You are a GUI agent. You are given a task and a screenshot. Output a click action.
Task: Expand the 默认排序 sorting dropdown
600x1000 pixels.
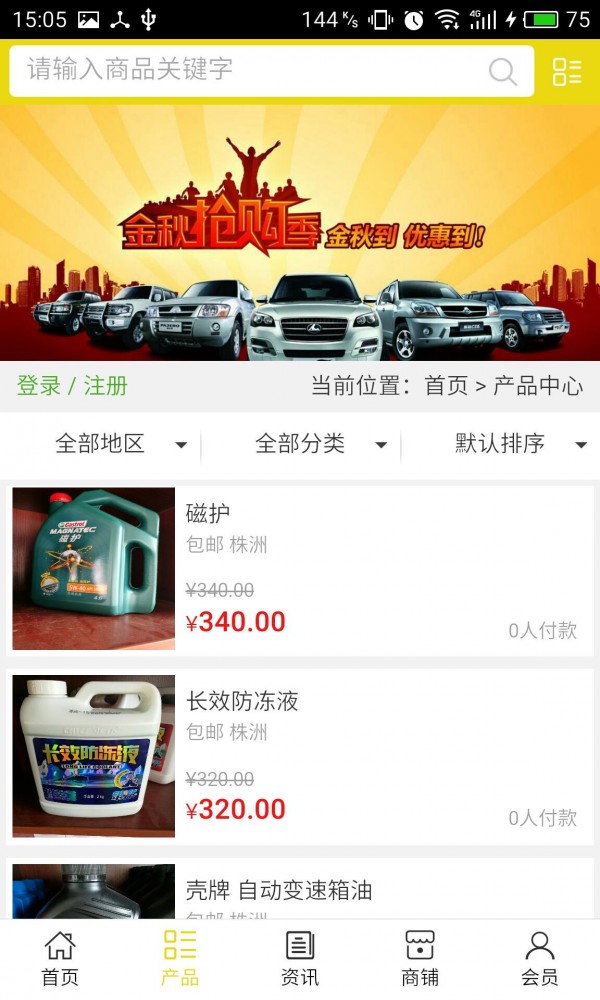[520, 444]
